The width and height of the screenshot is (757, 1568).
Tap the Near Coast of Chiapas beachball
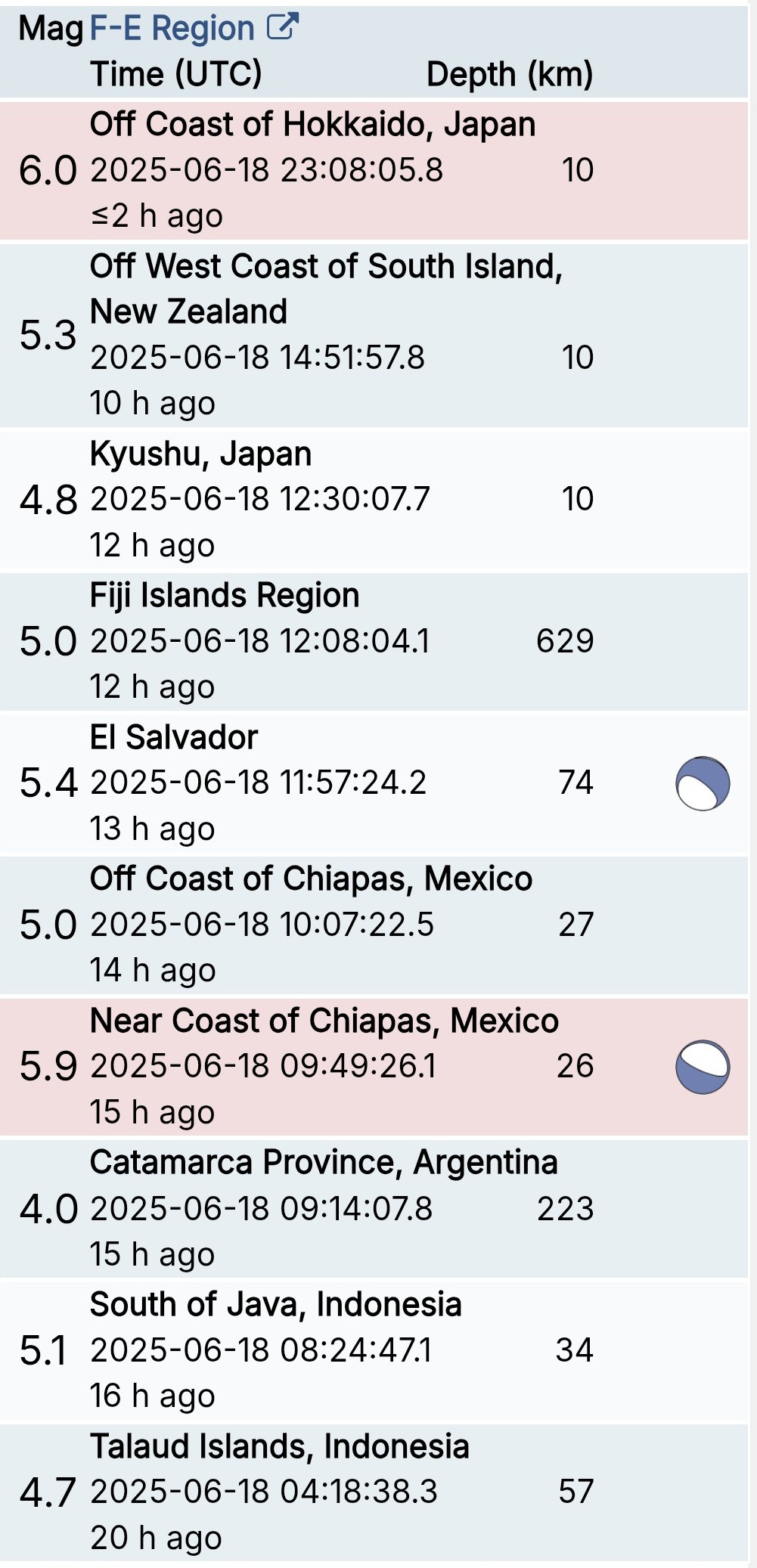tap(703, 1067)
